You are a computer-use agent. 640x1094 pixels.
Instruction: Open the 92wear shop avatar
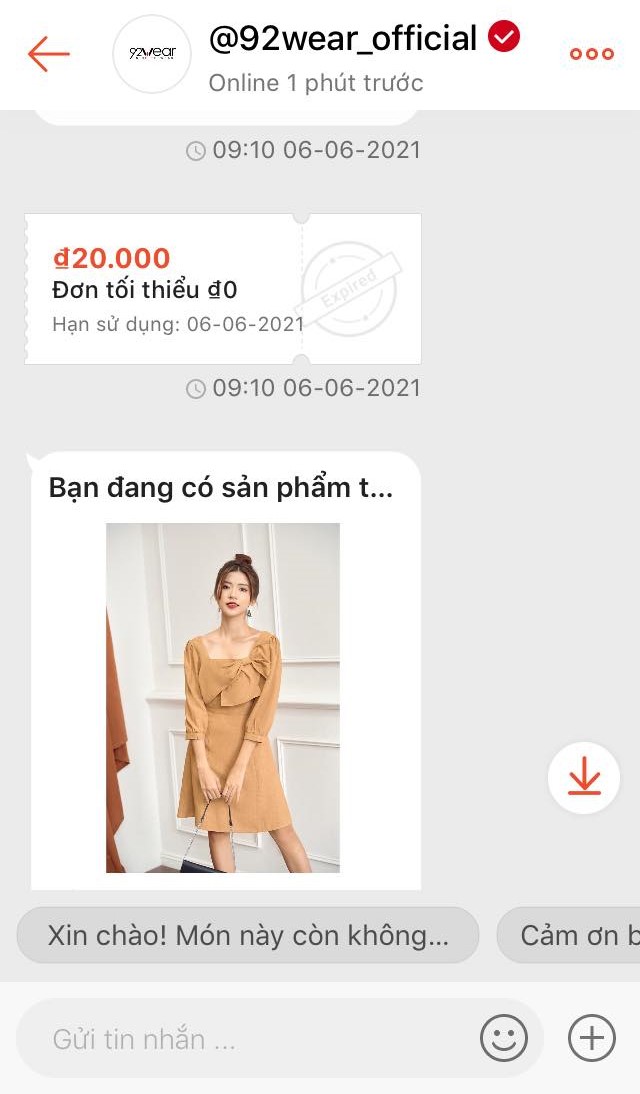click(151, 54)
